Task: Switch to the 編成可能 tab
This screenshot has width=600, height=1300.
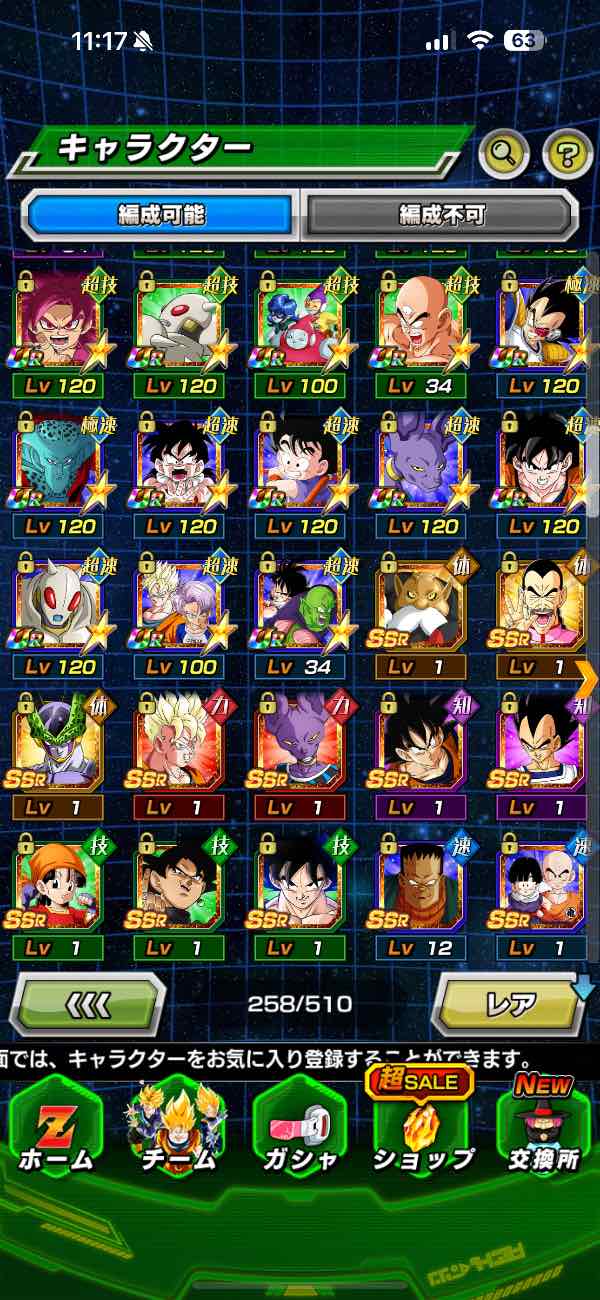Action: pos(160,214)
